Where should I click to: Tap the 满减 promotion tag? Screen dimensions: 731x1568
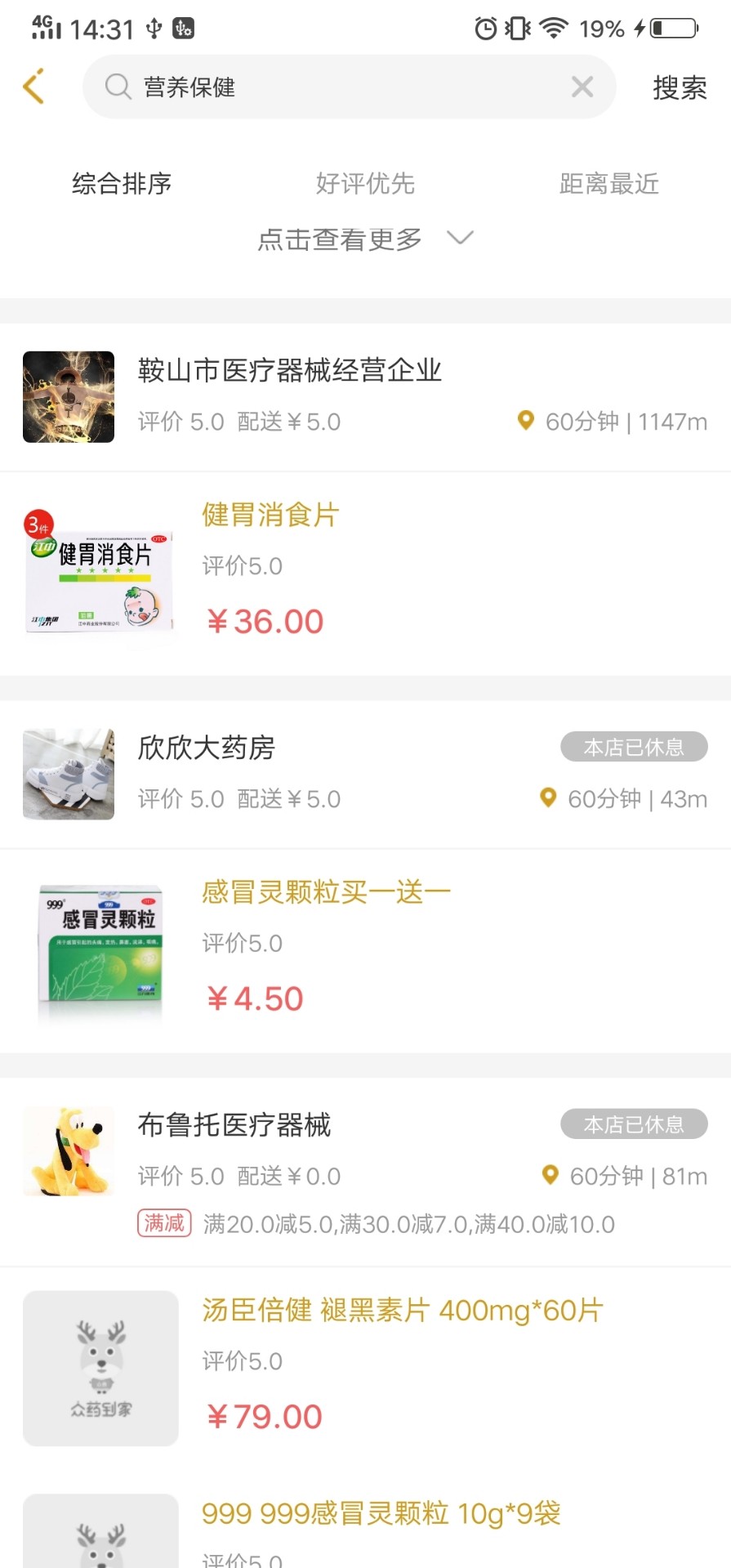163,1223
